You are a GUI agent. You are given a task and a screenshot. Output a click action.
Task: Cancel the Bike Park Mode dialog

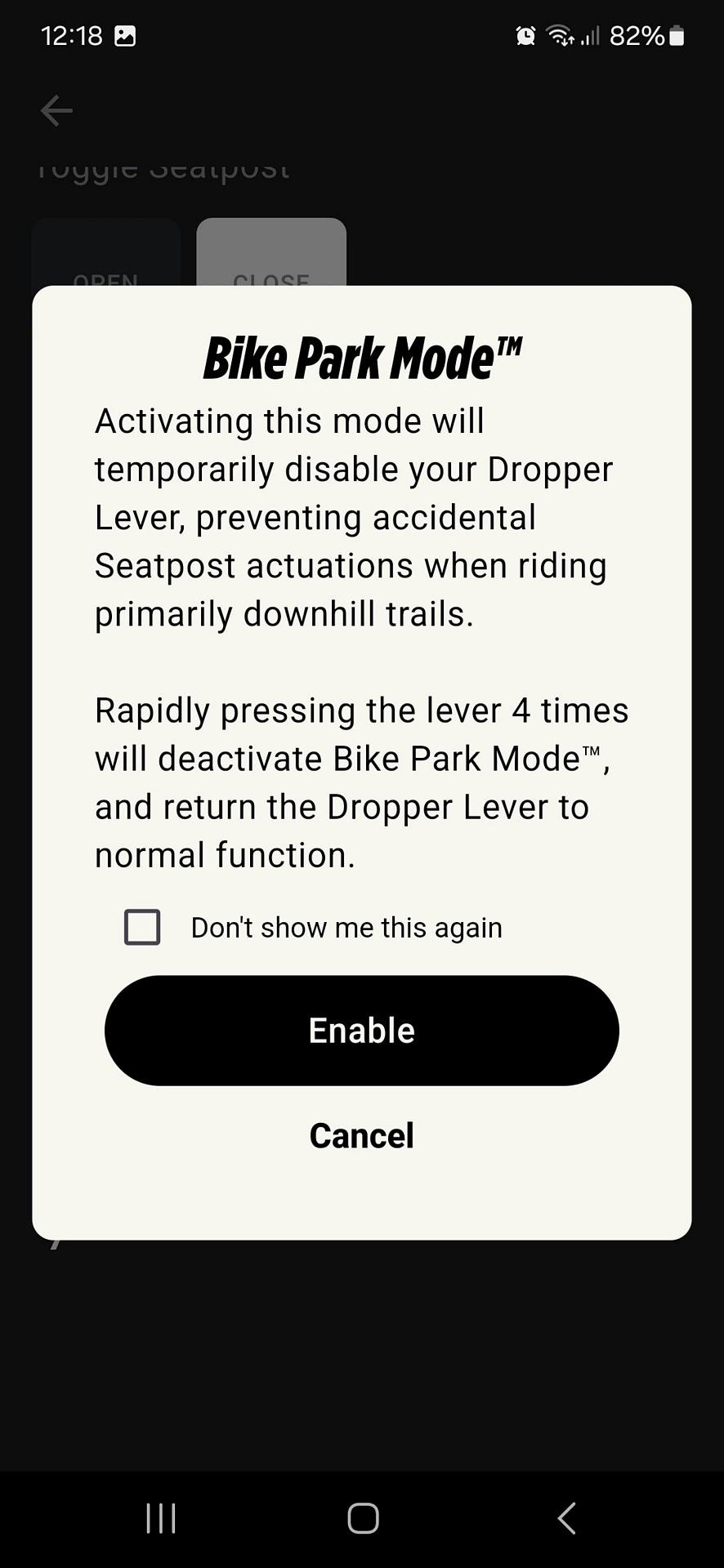[x=361, y=1135]
